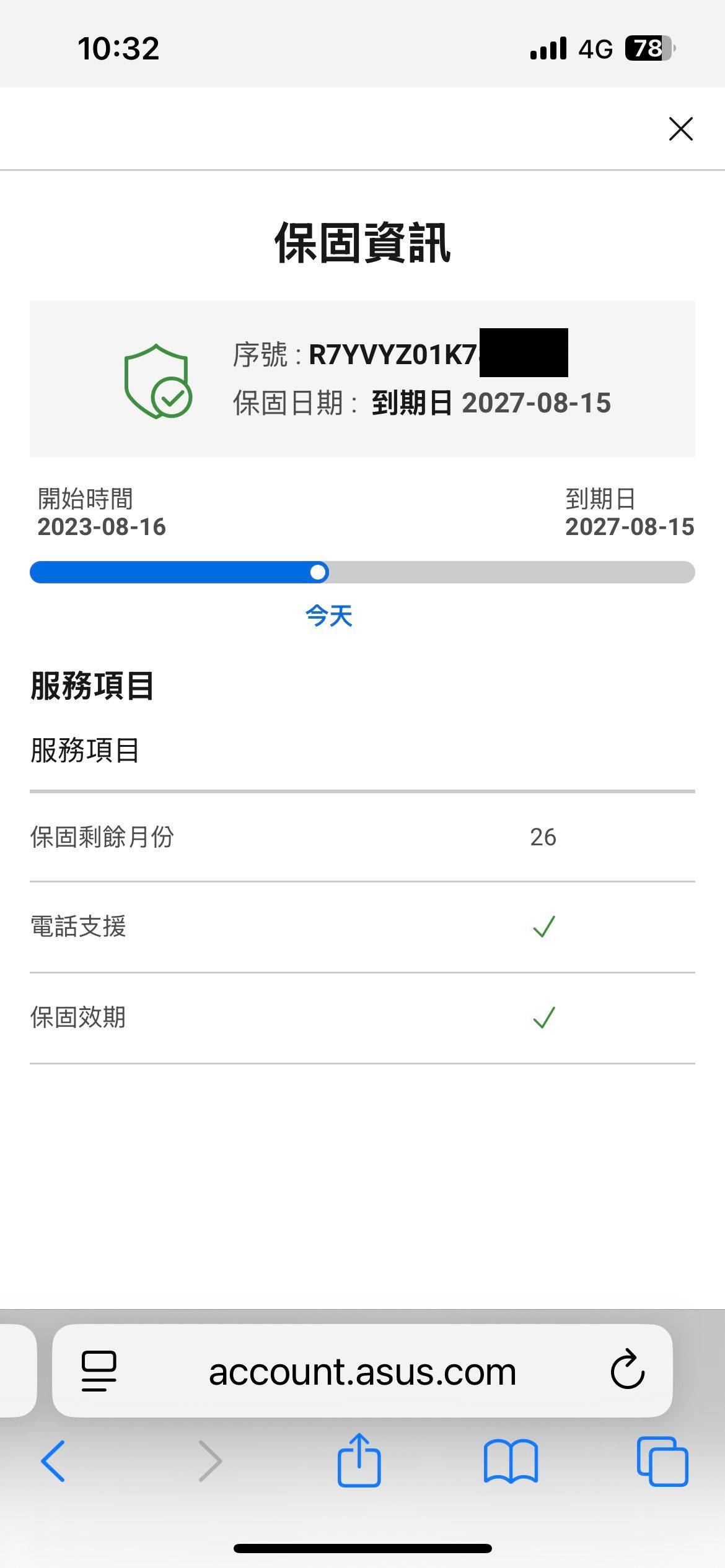Image resolution: width=725 pixels, height=1568 pixels.
Task: Share this page
Action: point(359,1460)
